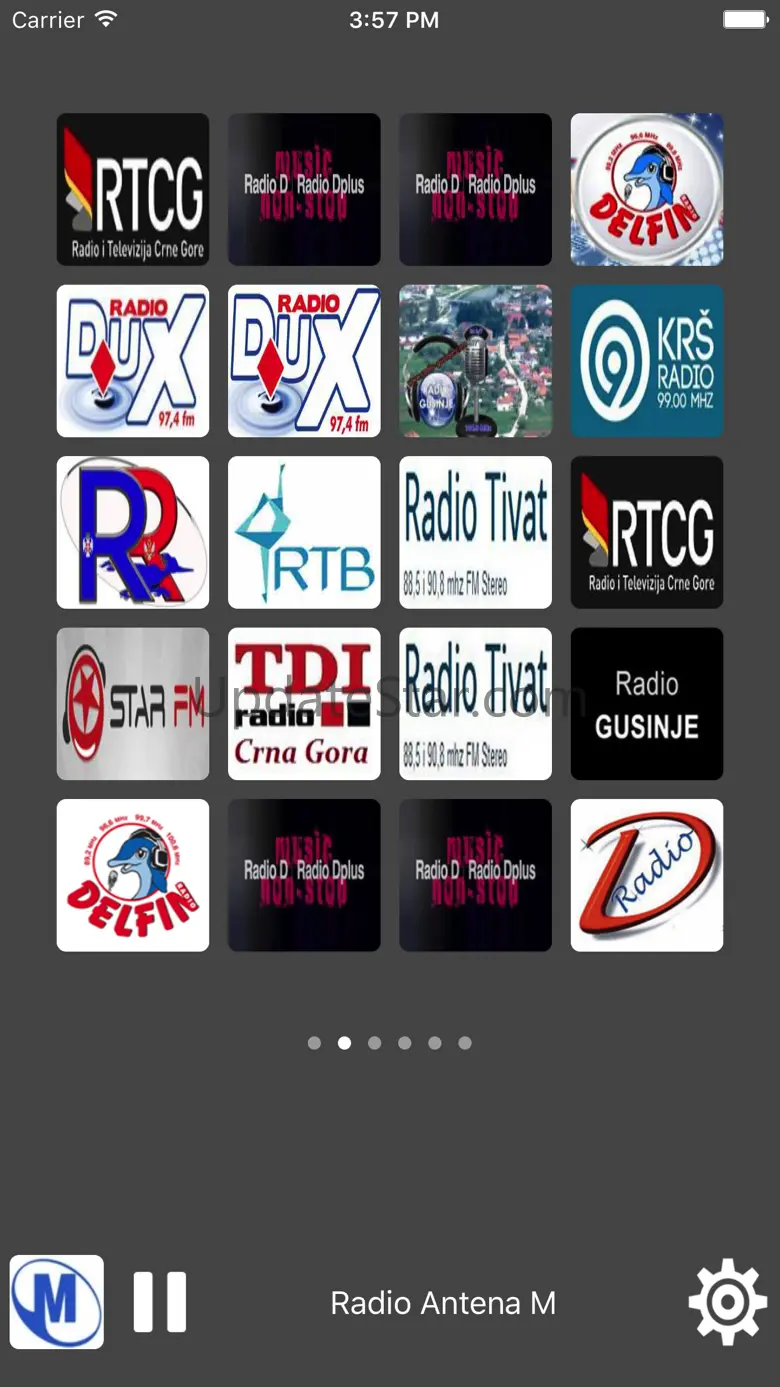This screenshot has height=1387, width=780.
Task: Tap the Antena M logo in player bar
Action: click(57, 1302)
